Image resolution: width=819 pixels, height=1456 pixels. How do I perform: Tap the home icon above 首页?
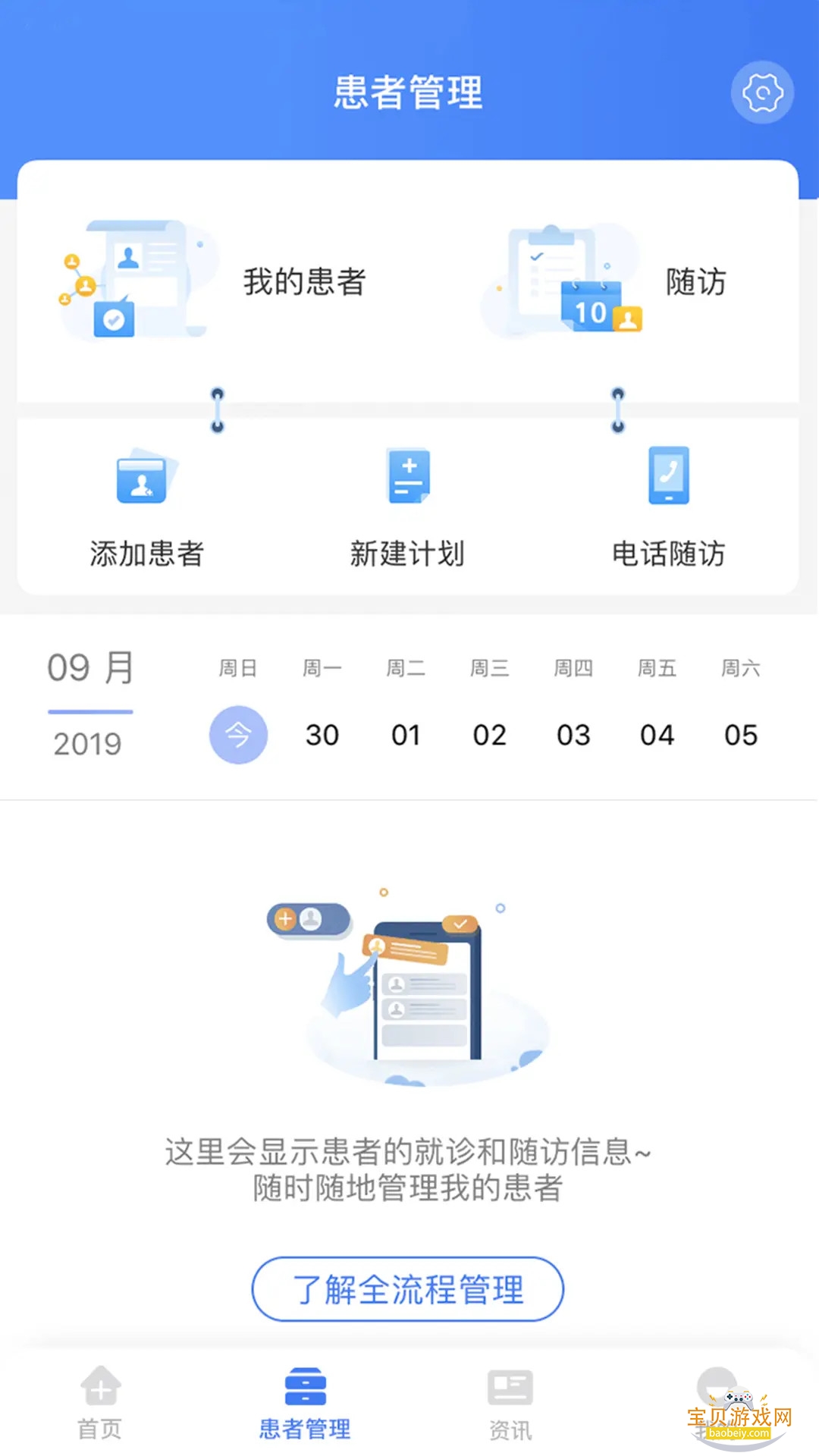(x=100, y=1388)
